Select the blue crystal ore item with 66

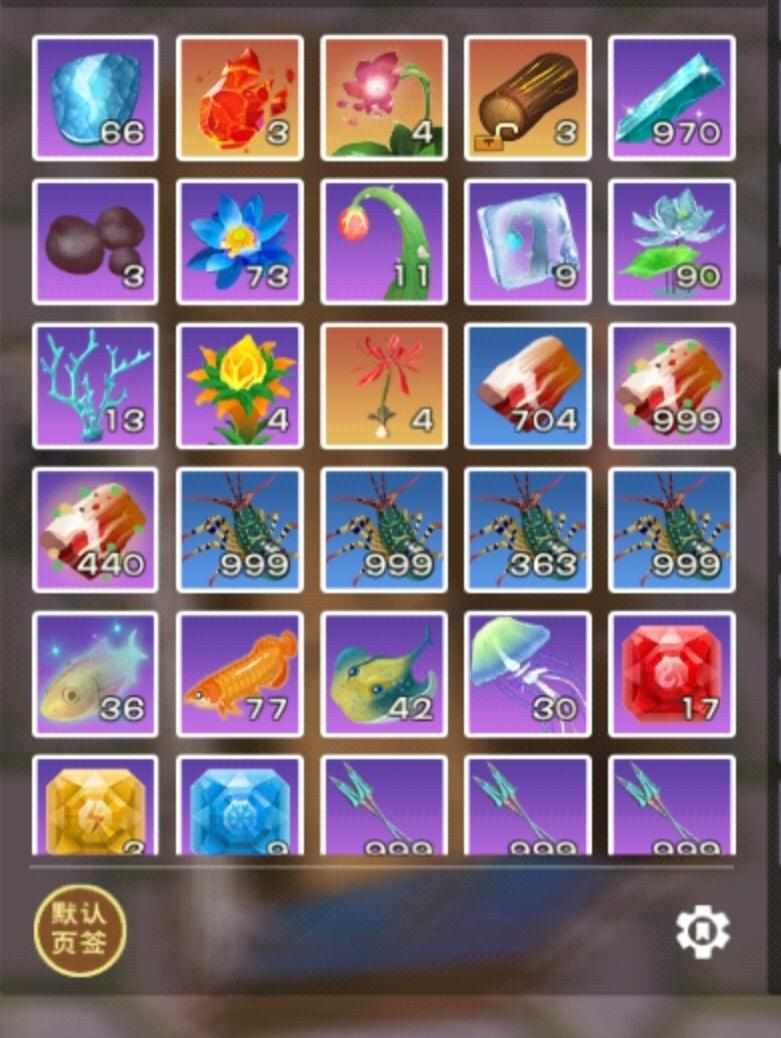pyautogui.click(x=95, y=98)
